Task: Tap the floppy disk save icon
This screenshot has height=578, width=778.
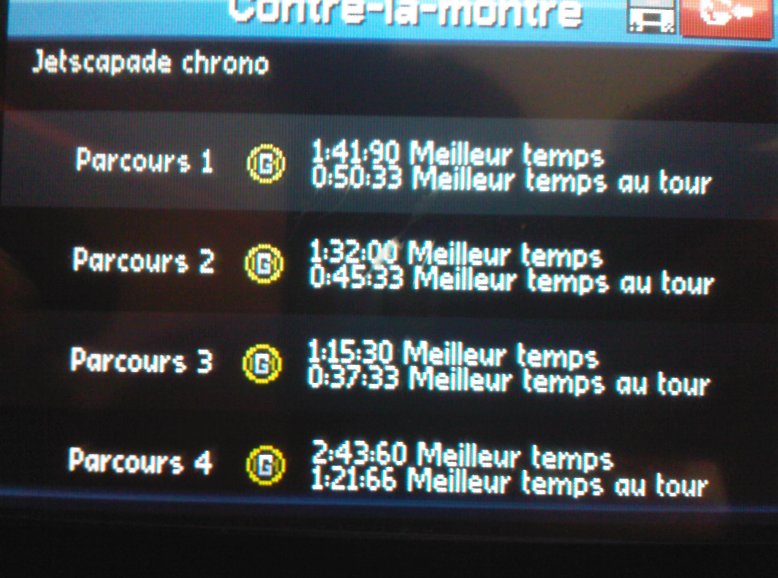Action: click(x=651, y=17)
